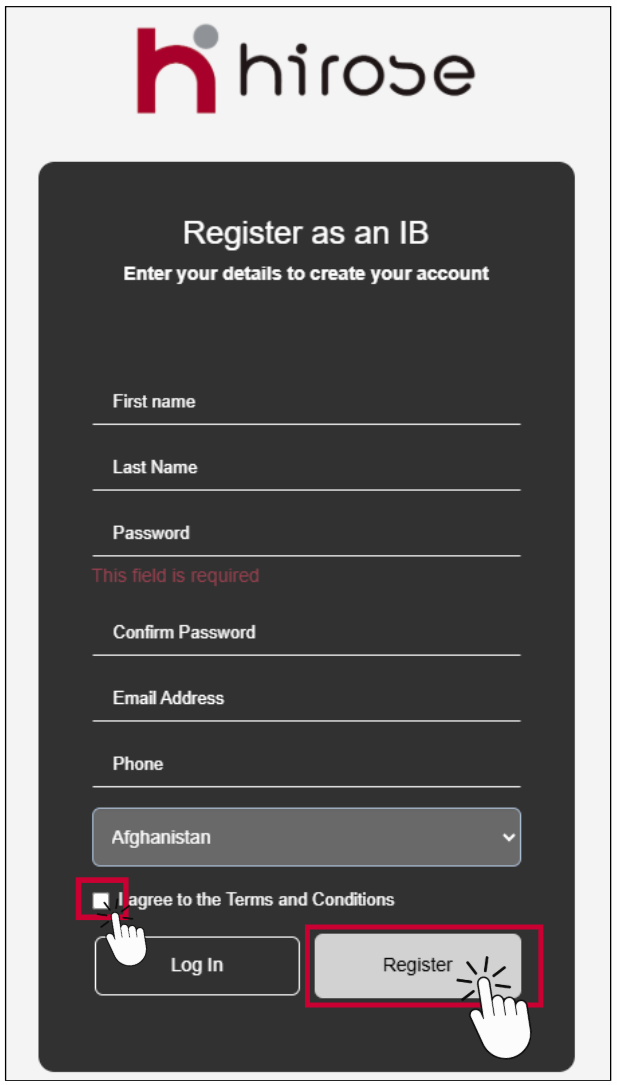
Task: Enter text in Last Name field
Action: pos(306,468)
